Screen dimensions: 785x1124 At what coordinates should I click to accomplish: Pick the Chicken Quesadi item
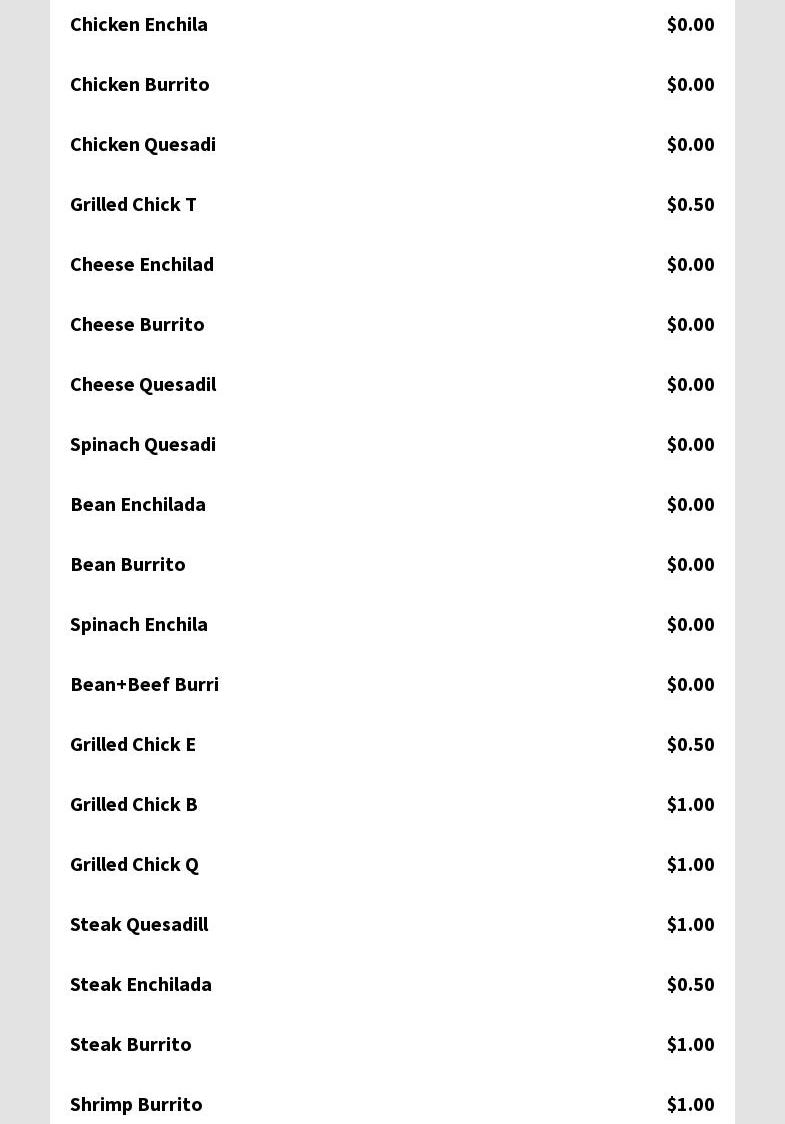pyautogui.click(x=143, y=144)
